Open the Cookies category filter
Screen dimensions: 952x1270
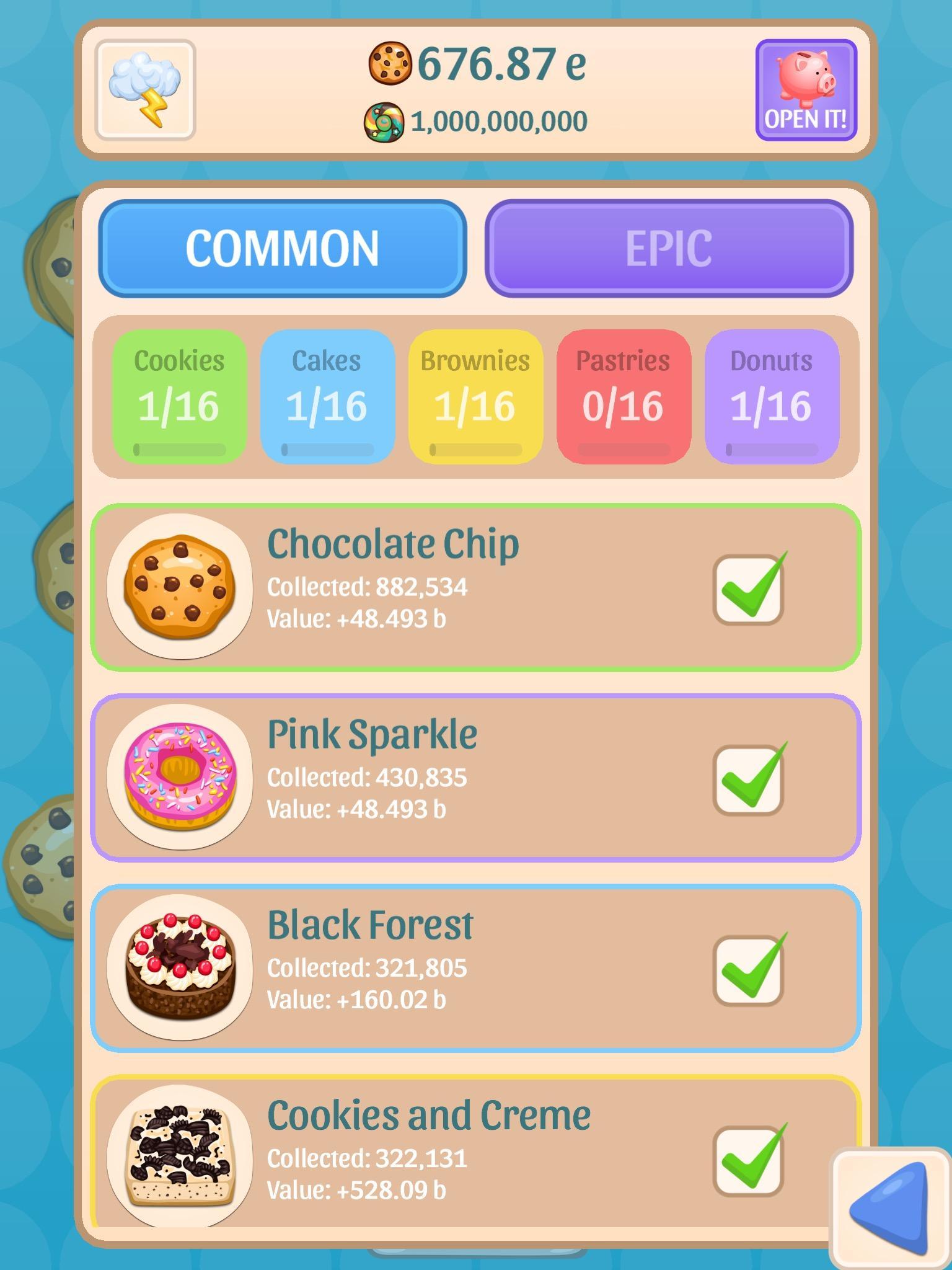(x=179, y=395)
